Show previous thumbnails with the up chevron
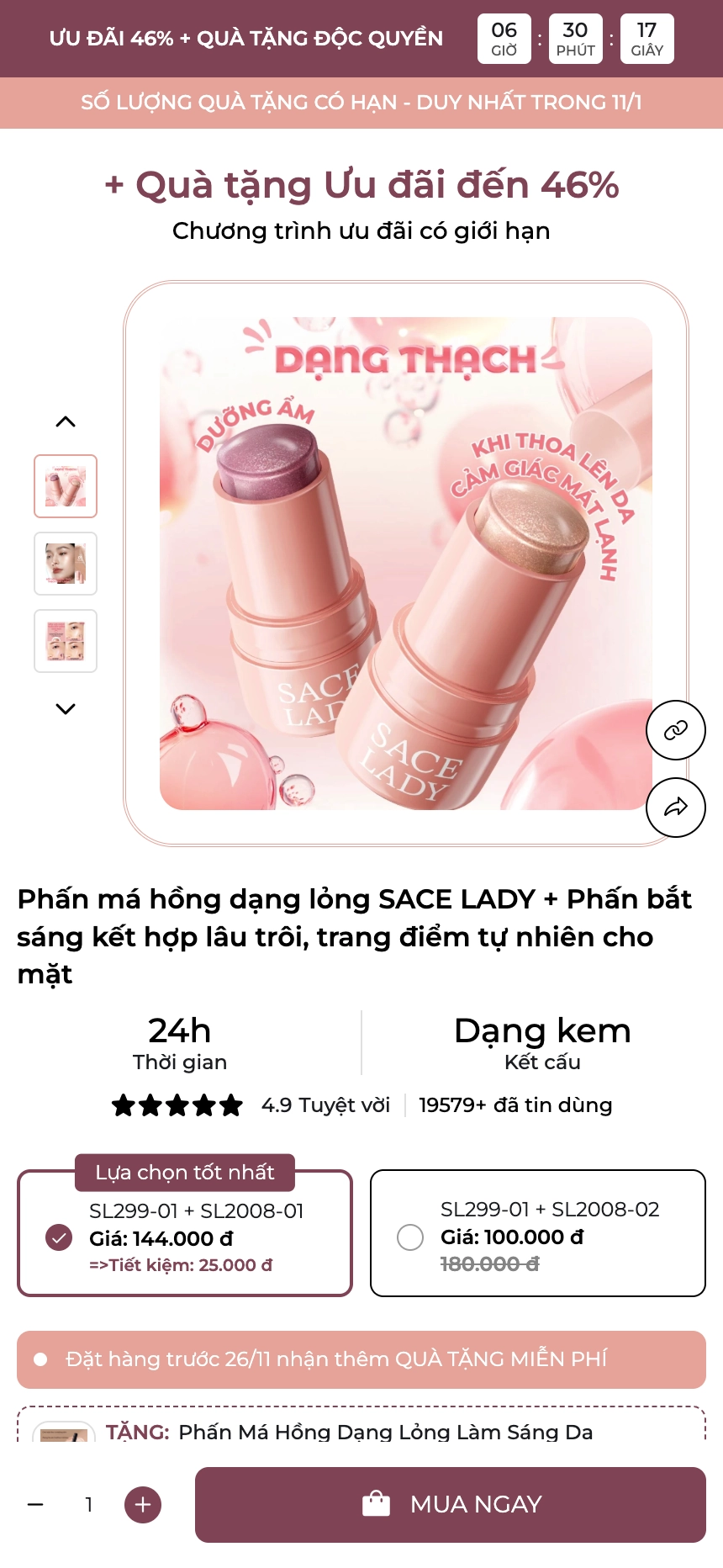The height and width of the screenshot is (1568, 723). click(66, 421)
